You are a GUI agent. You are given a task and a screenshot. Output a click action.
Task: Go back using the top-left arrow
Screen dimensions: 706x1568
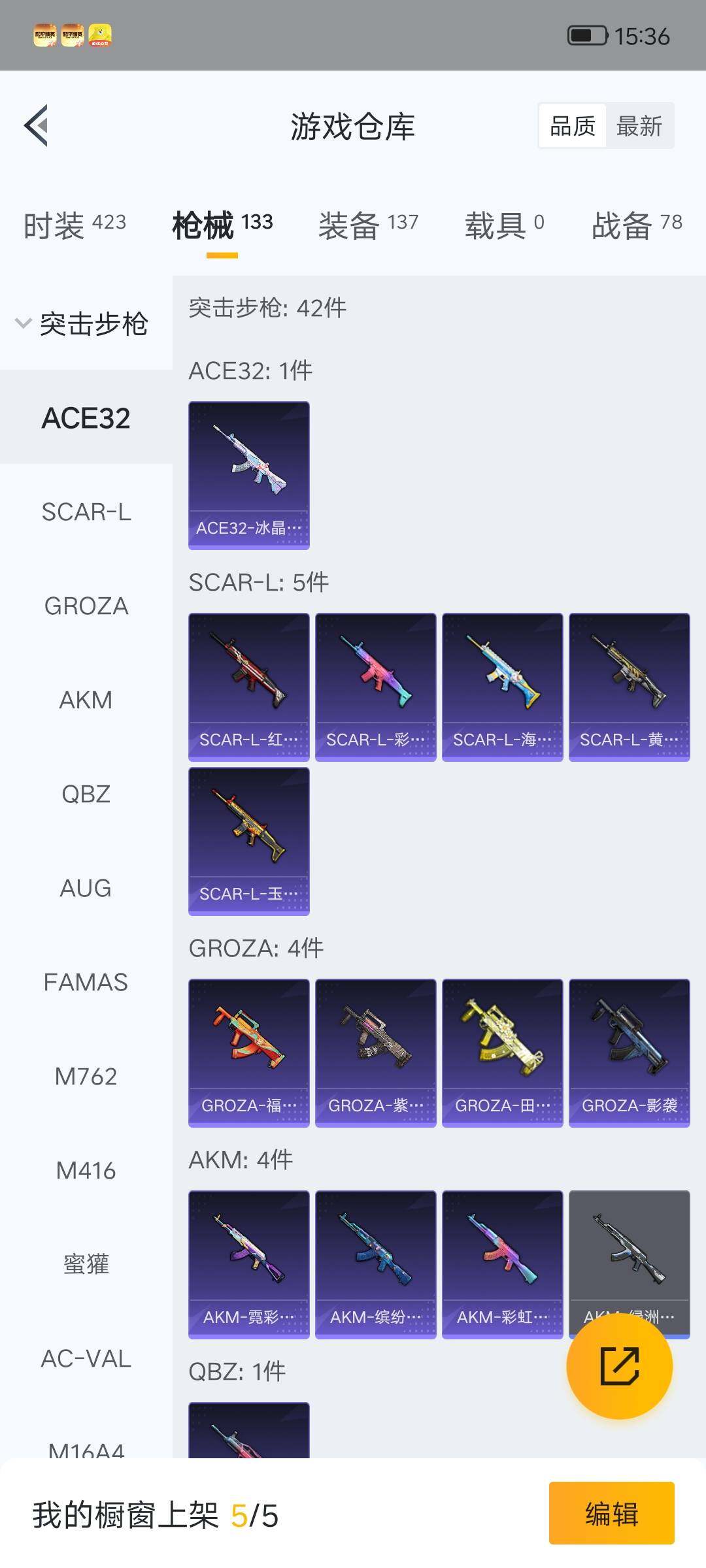tap(37, 125)
